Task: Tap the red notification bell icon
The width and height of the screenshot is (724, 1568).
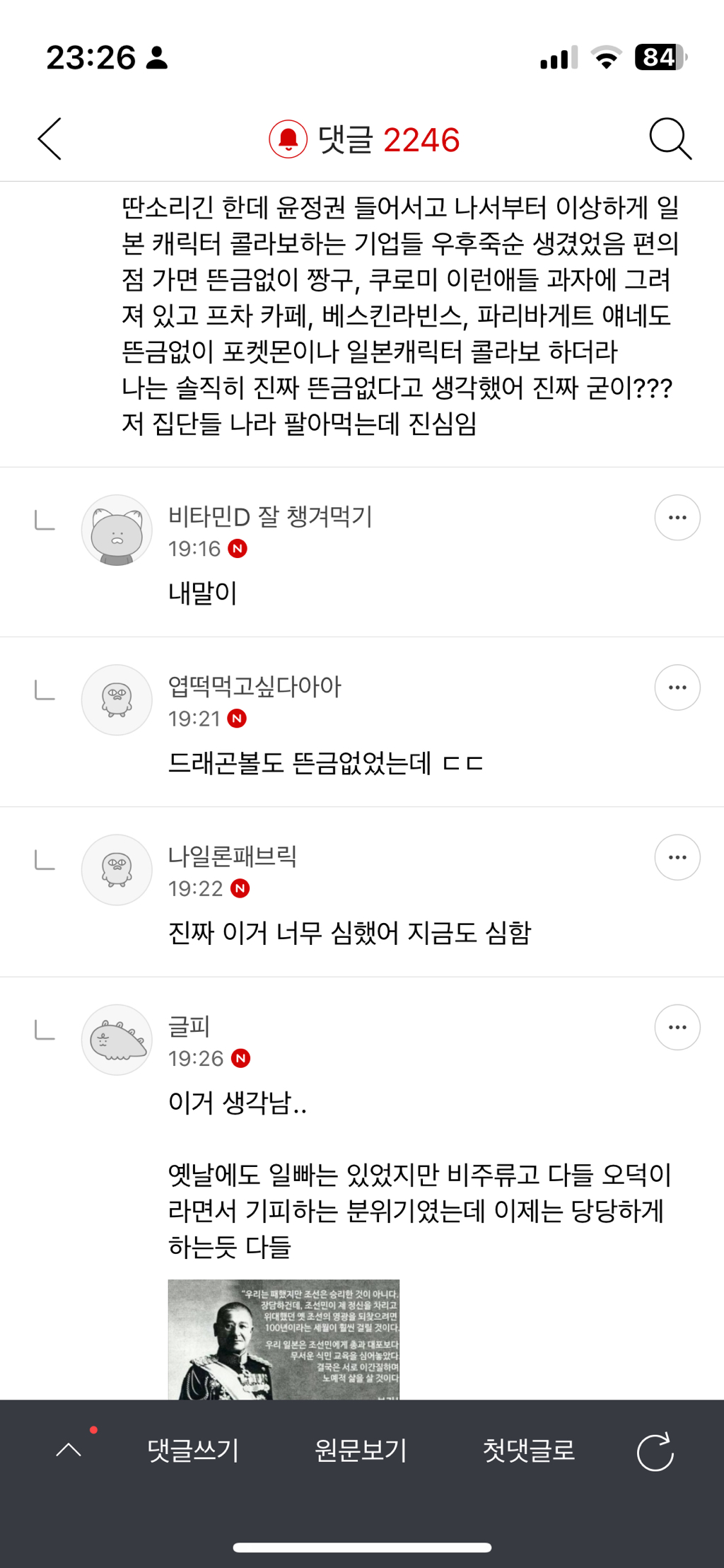Action: point(288,139)
